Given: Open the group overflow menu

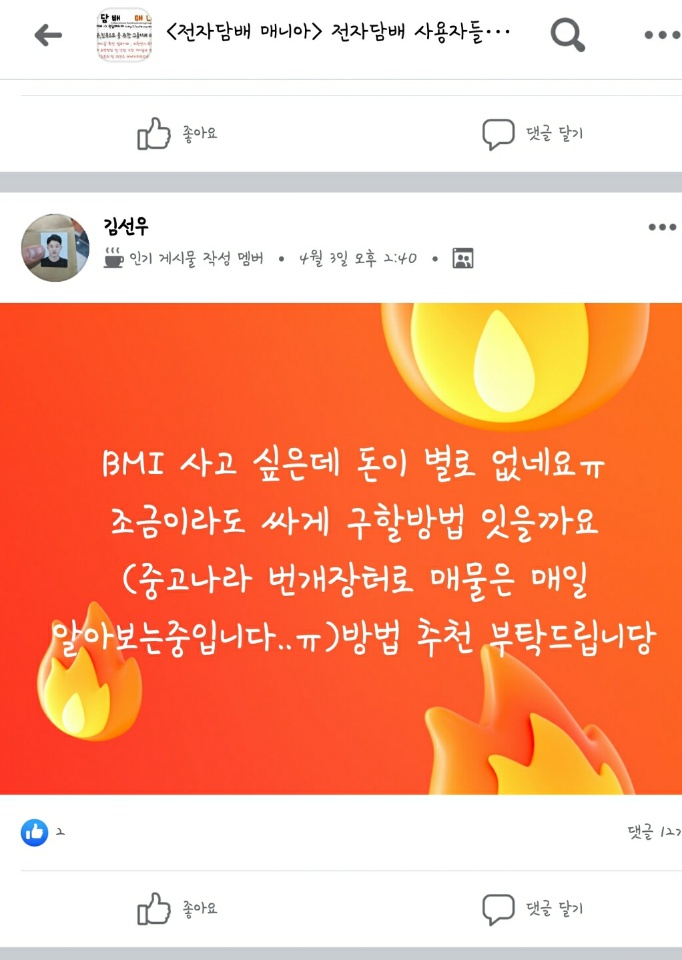Looking at the screenshot, I should point(661,36).
